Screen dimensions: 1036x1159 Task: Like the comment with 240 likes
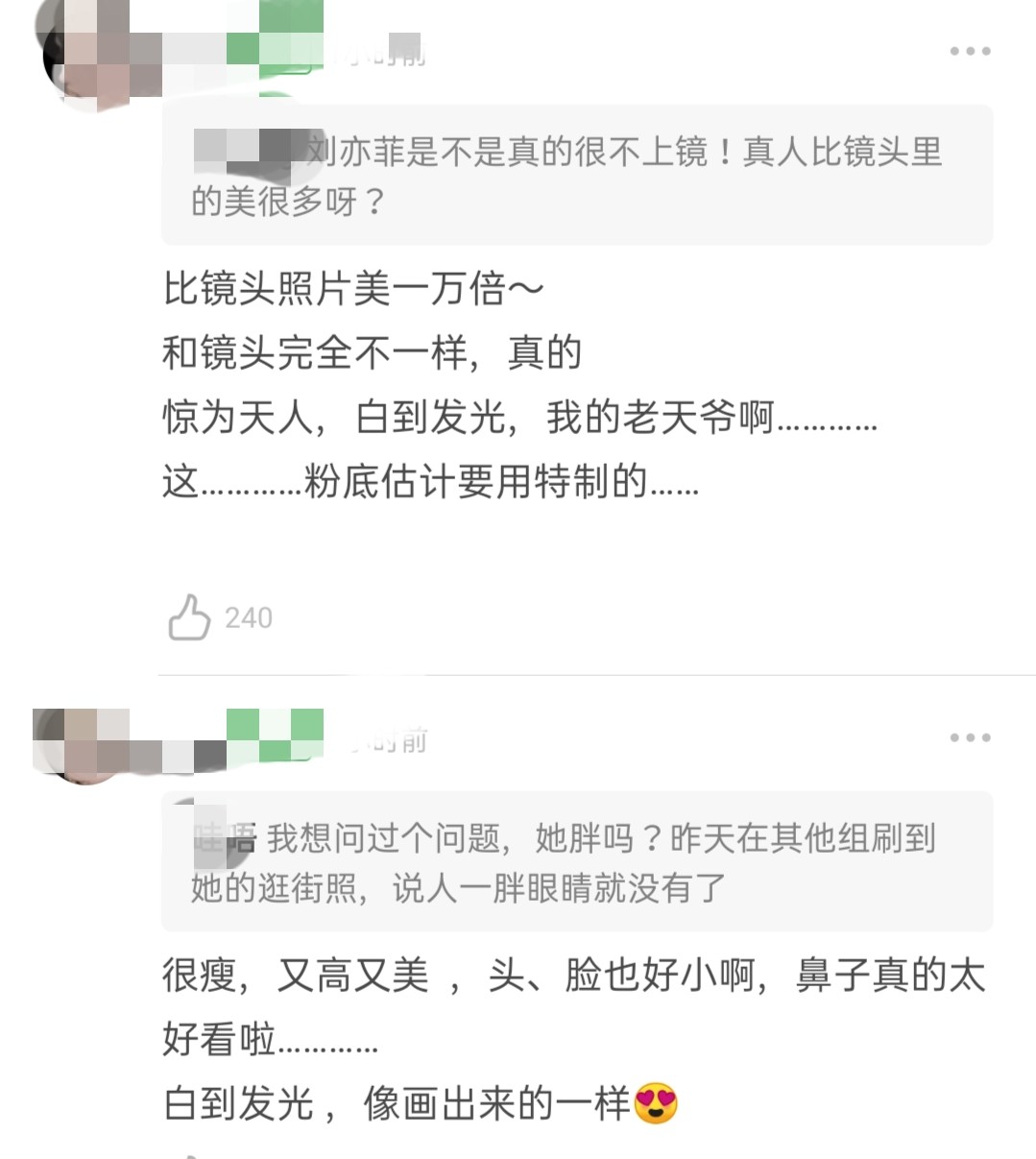[189, 617]
